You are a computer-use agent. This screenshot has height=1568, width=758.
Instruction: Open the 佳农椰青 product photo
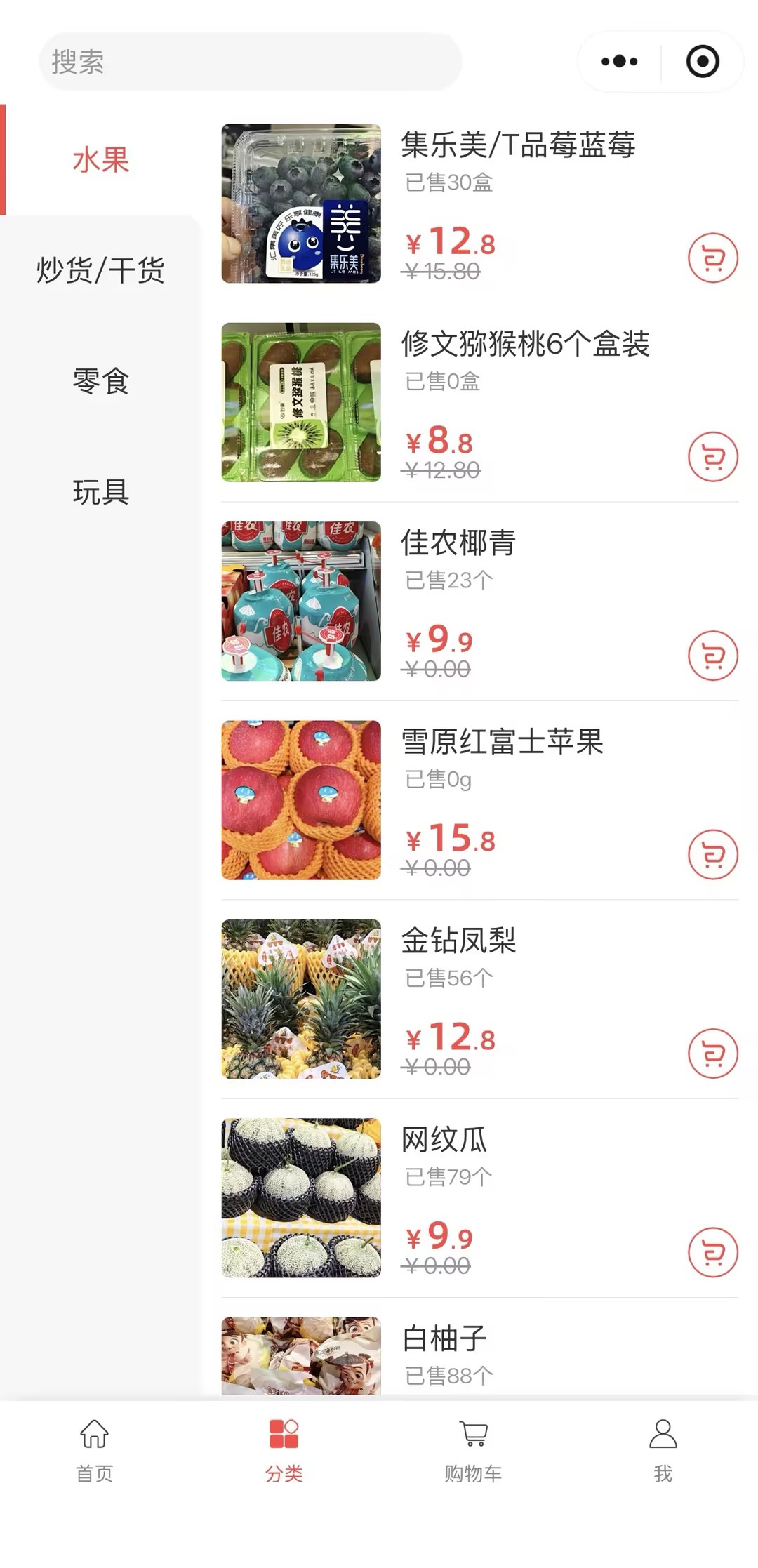tap(301, 601)
